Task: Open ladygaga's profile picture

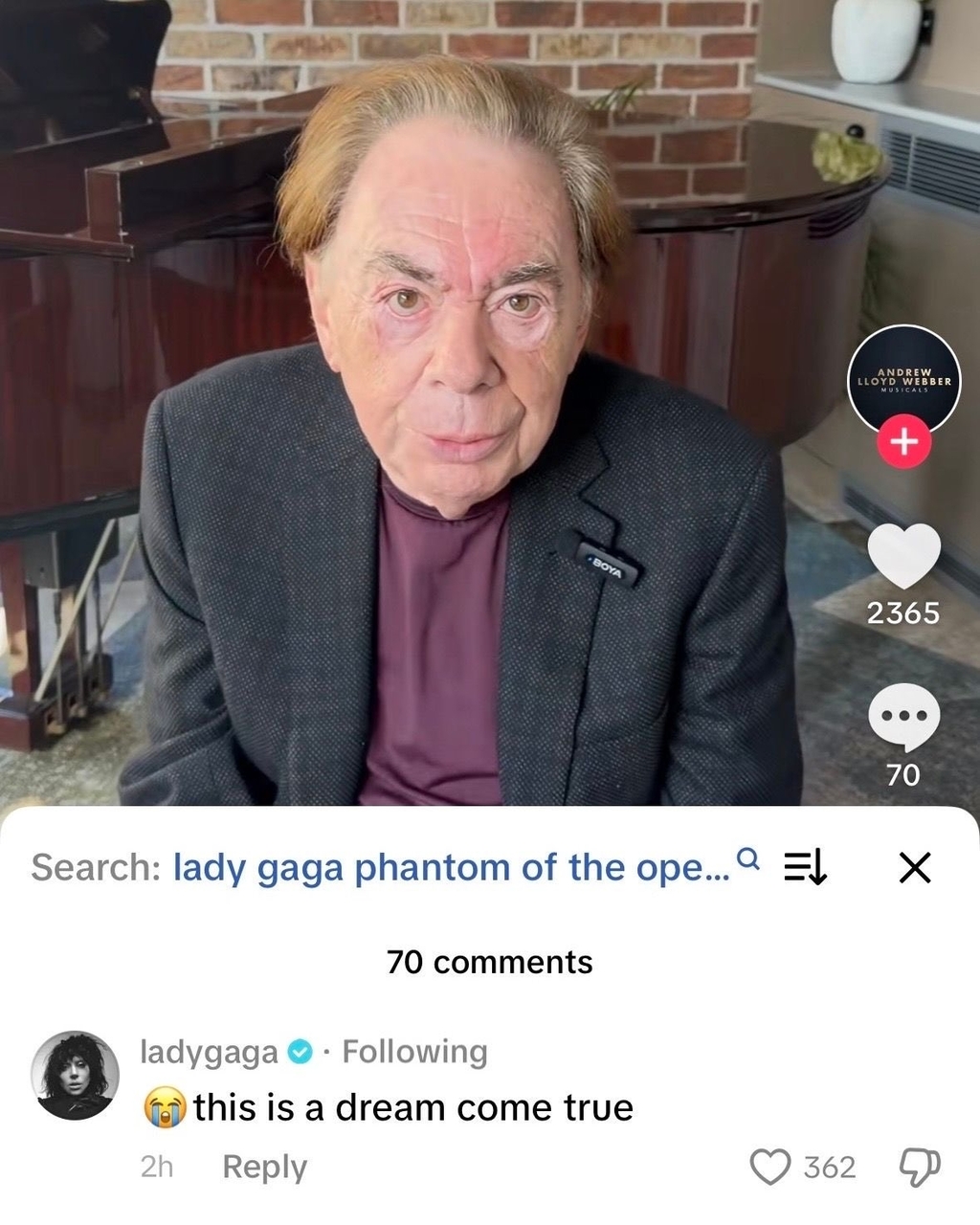Action: pyautogui.click(x=76, y=1075)
